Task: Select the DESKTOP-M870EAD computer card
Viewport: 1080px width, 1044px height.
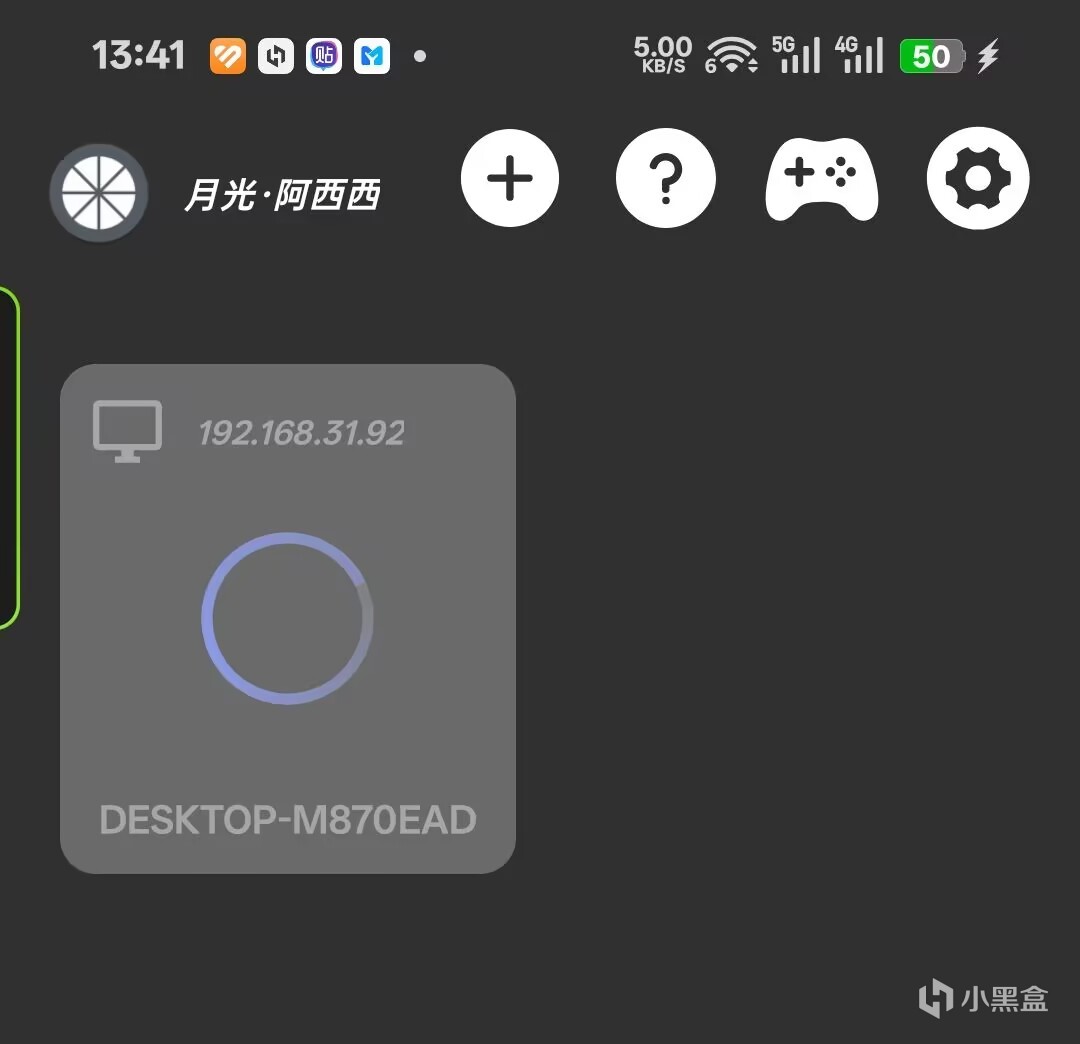Action: (288, 618)
